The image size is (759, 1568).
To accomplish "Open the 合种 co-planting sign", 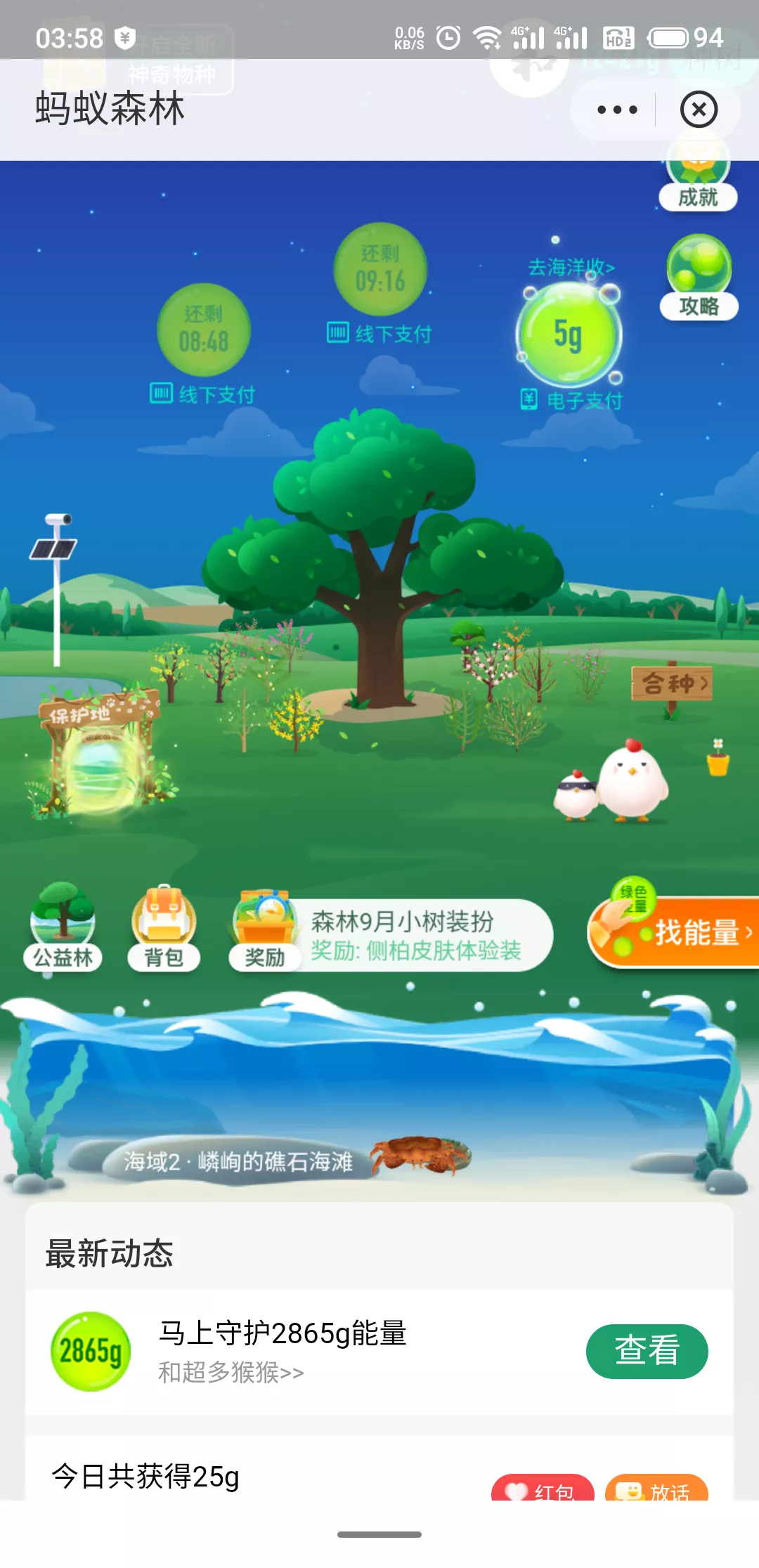I will [673, 683].
